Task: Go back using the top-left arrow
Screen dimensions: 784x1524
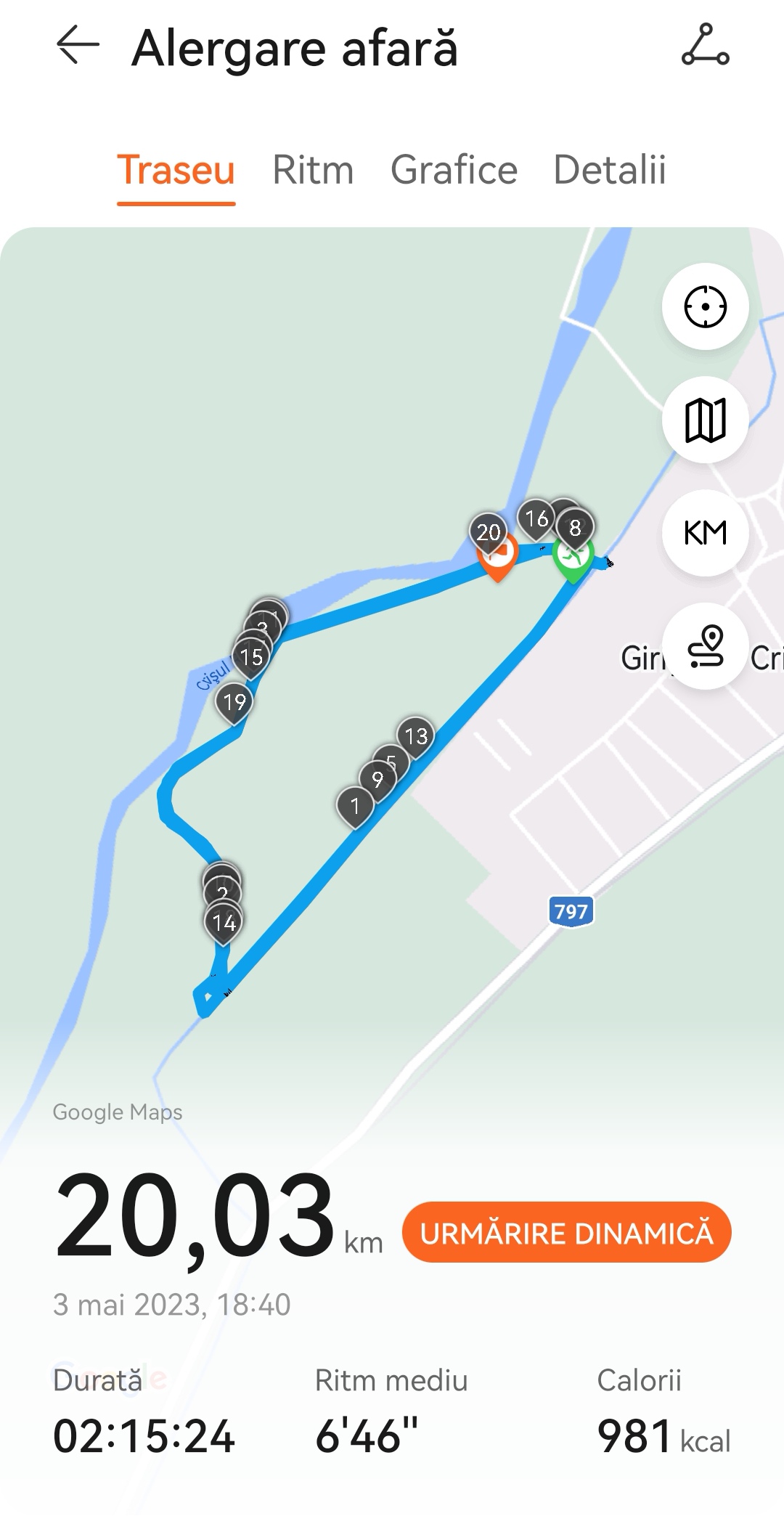Action: [x=78, y=46]
